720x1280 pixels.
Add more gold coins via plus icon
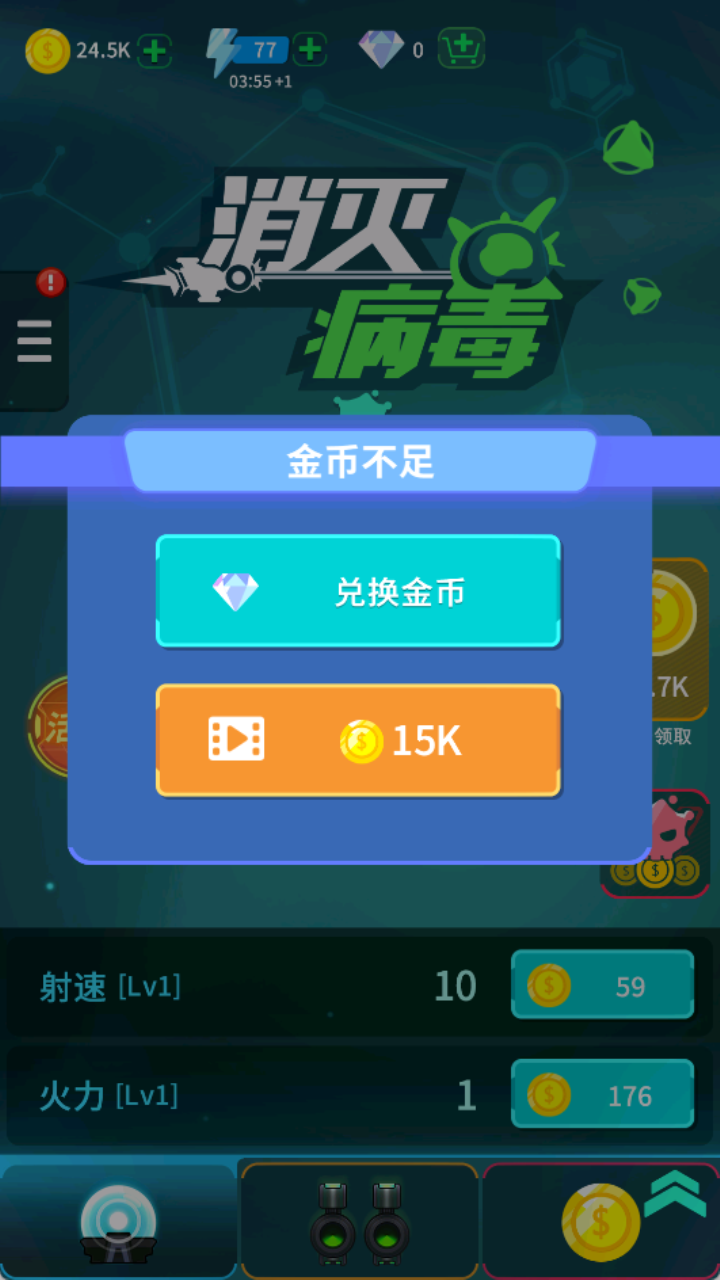coord(154,50)
